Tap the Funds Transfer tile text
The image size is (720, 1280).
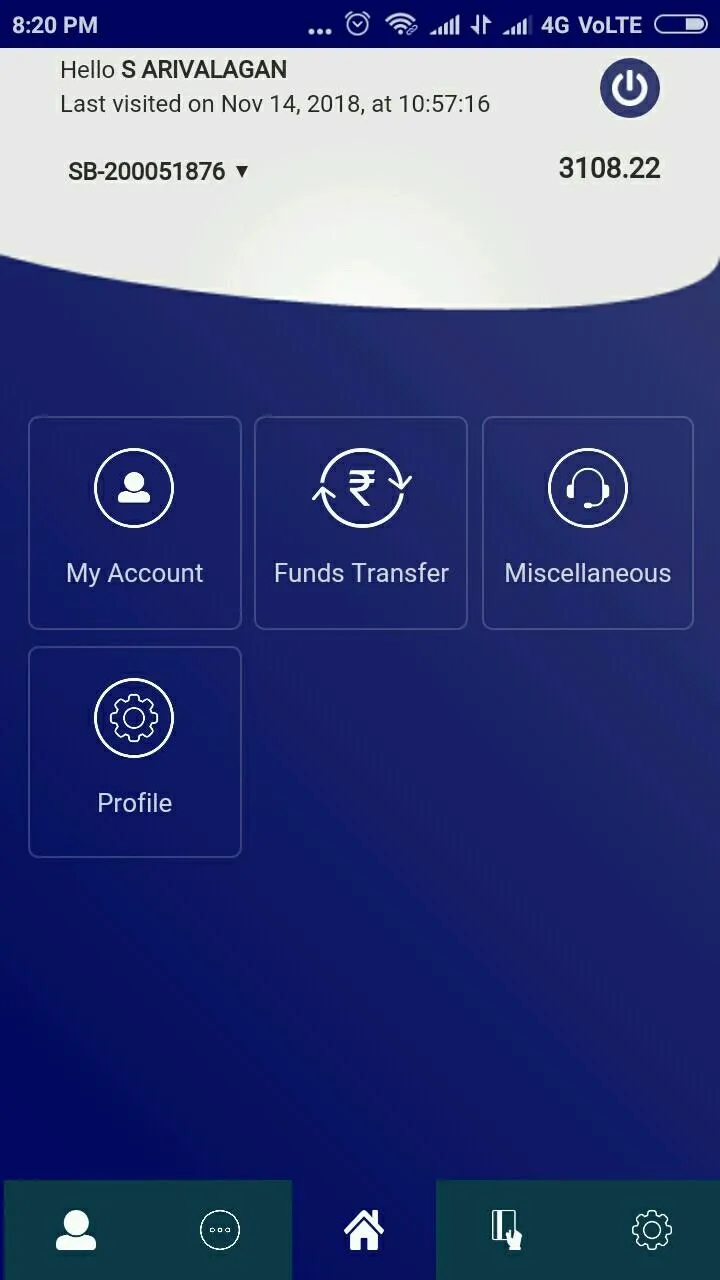coord(360,573)
